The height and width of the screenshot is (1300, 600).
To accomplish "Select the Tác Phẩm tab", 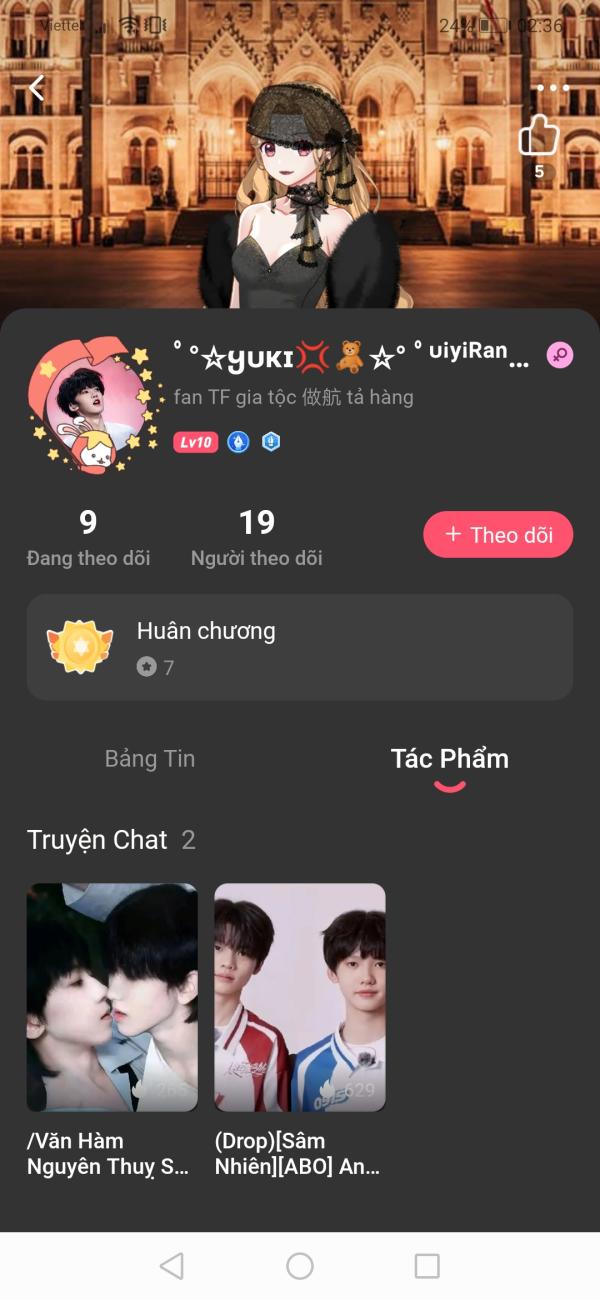I will tap(449, 759).
